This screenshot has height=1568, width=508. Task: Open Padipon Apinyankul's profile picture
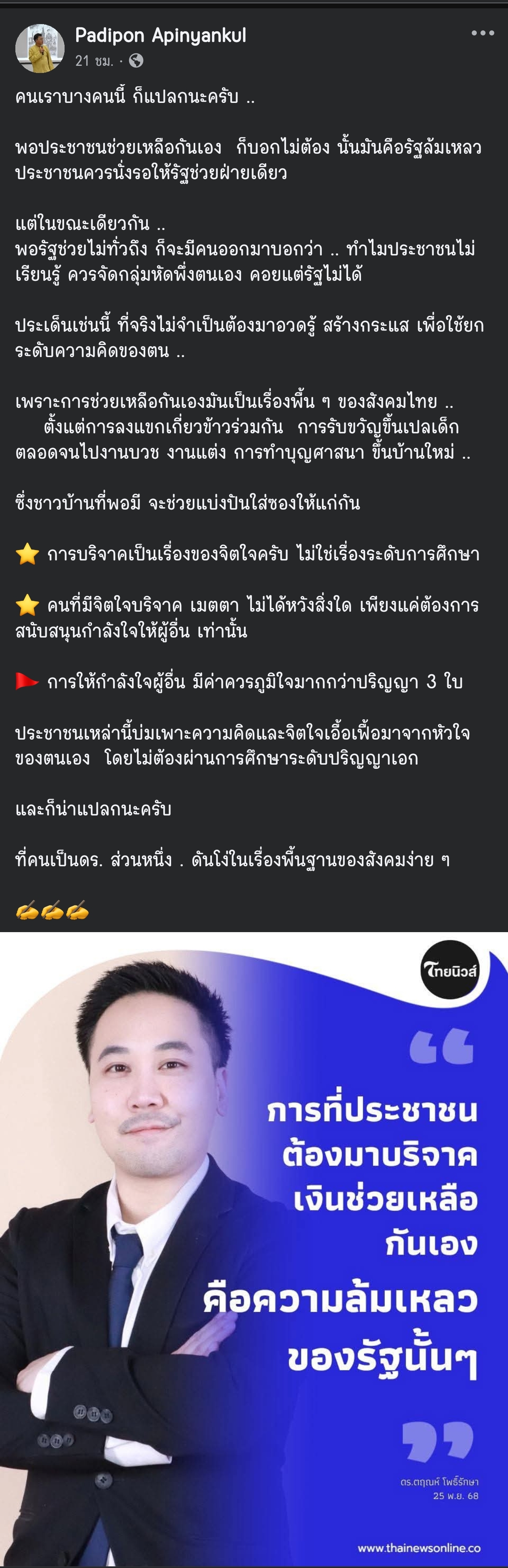[40, 48]
